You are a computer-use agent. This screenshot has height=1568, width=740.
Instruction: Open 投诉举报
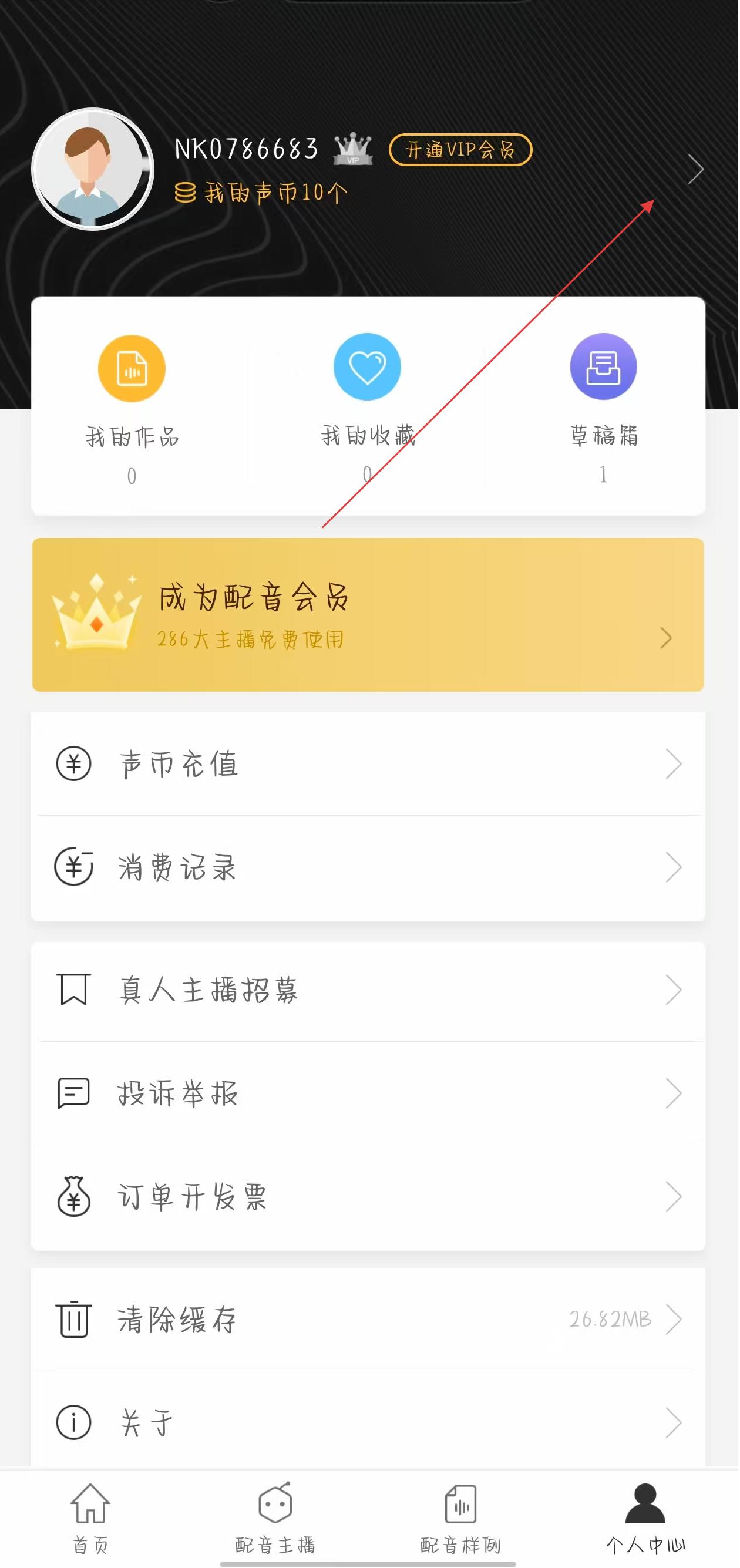tap(368, 1094)
